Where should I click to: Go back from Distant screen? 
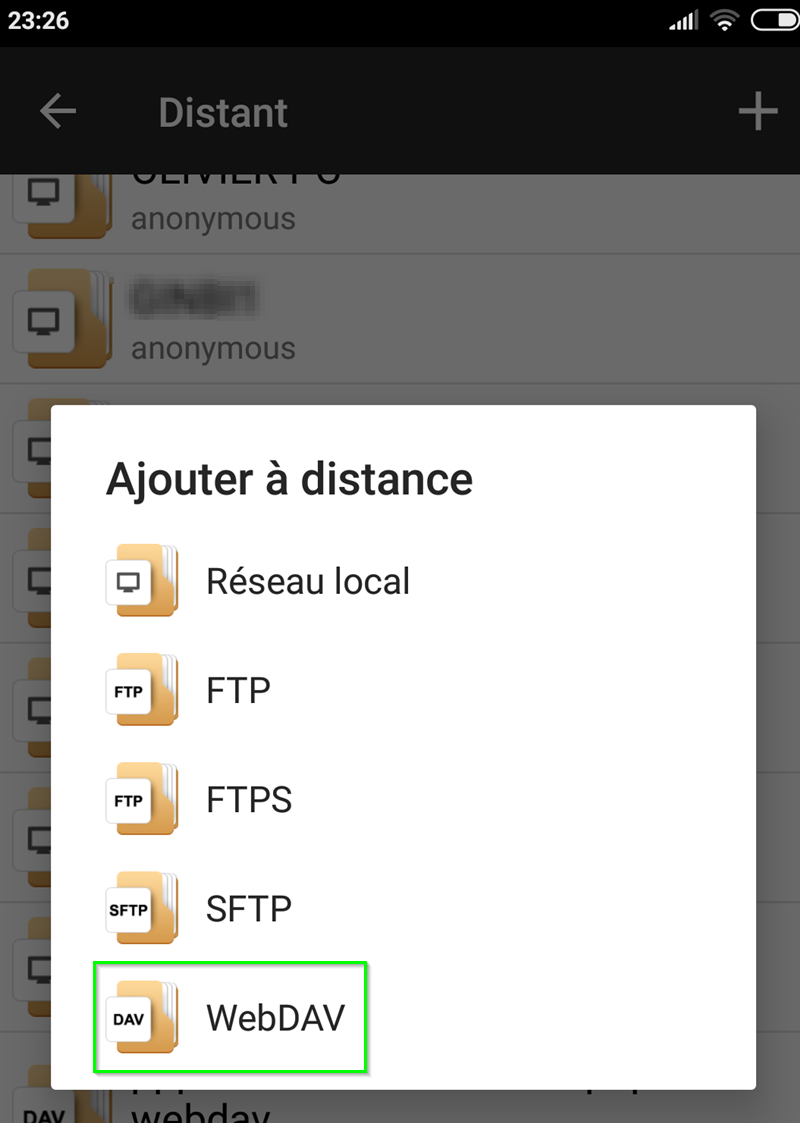point(58,112)
